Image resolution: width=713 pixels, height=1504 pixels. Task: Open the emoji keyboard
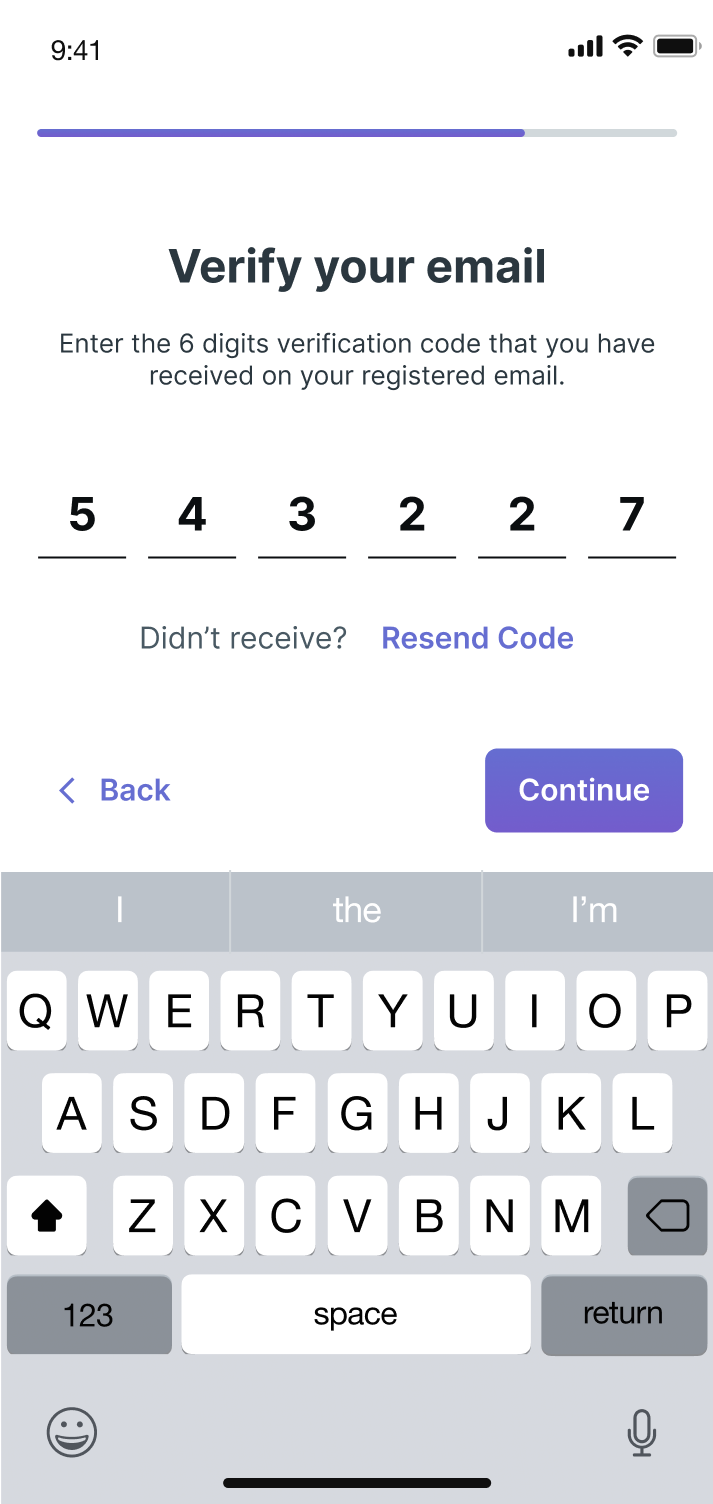click(72, 1432)
